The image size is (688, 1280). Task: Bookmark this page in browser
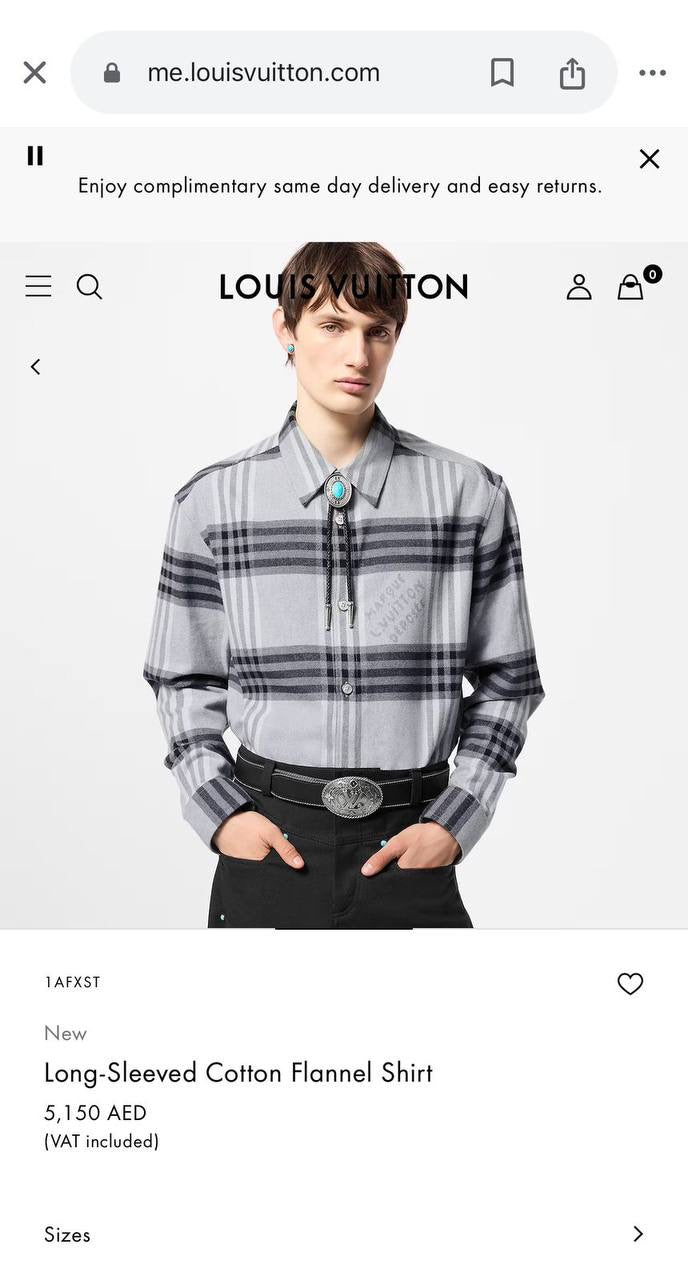502,72
